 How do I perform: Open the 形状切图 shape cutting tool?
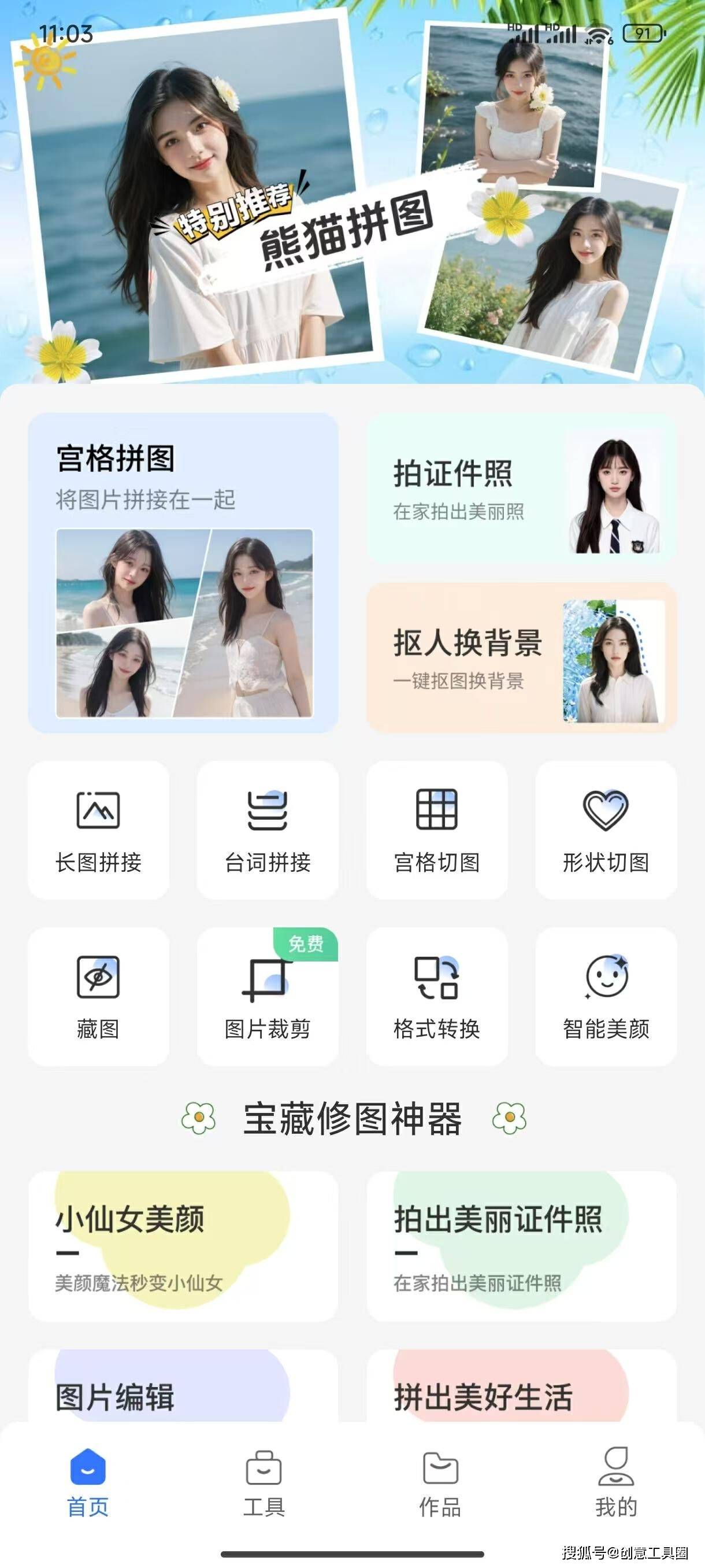click(606, 829)
